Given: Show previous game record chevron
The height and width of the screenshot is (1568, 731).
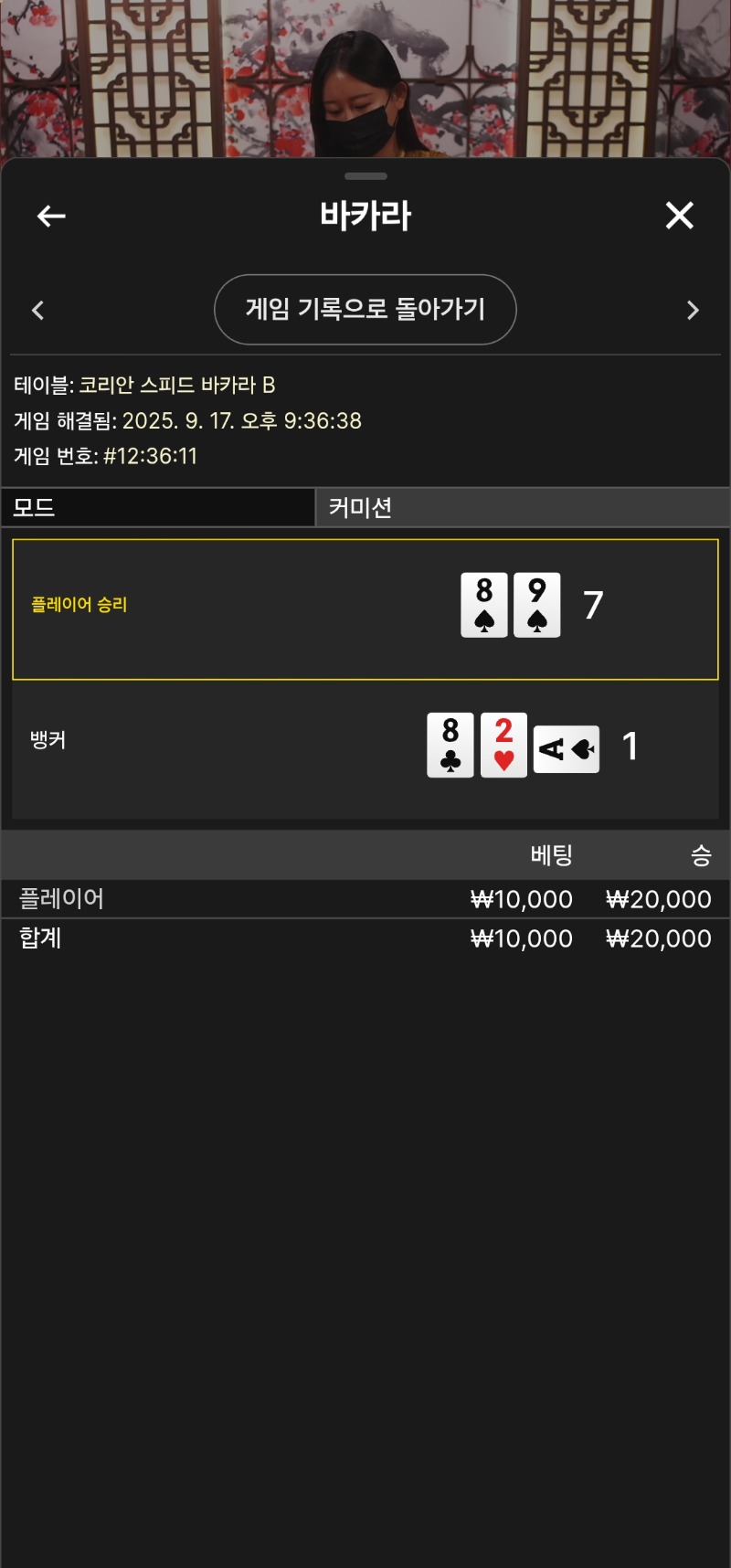Looking at the screenshot, I should pos(38,311).
